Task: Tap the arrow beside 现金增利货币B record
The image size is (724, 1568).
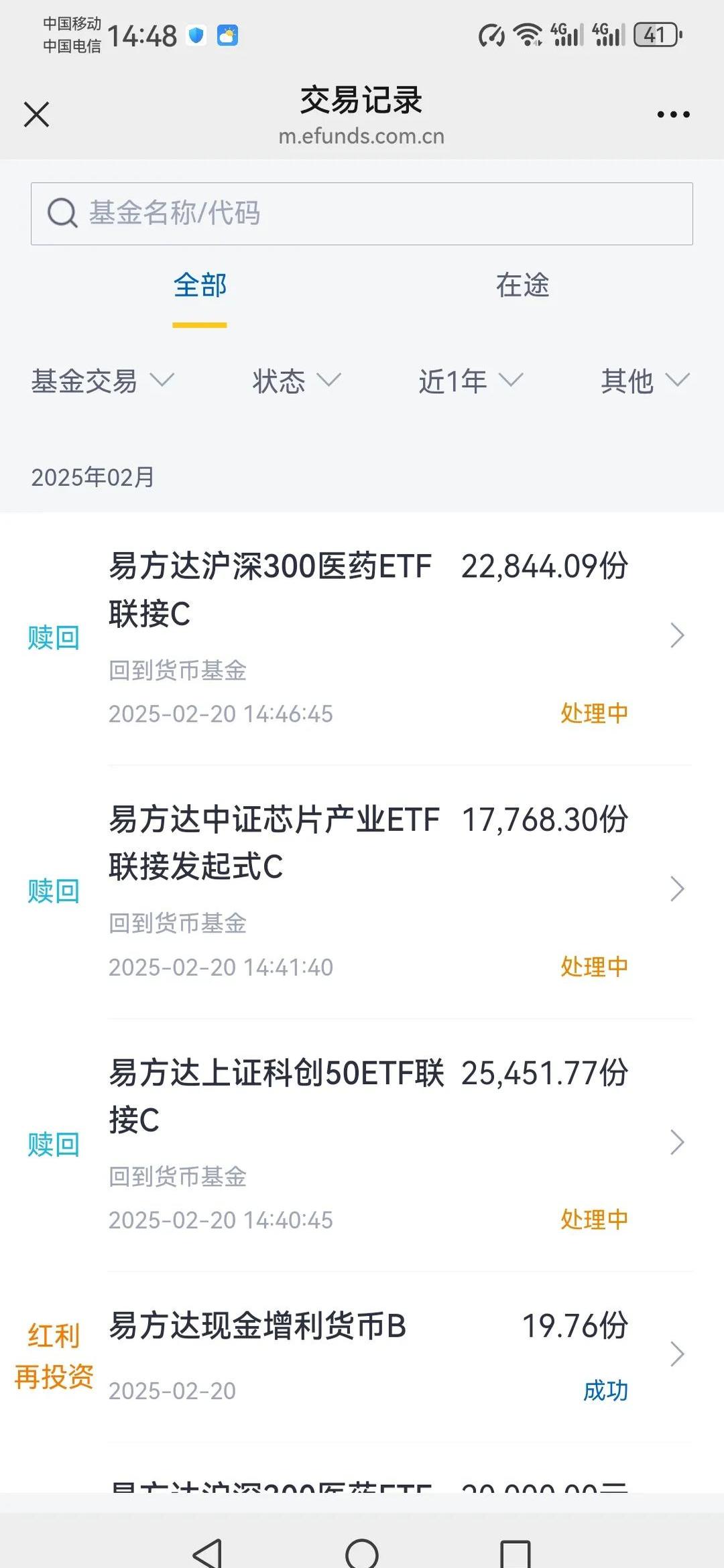Action: 678,1354
